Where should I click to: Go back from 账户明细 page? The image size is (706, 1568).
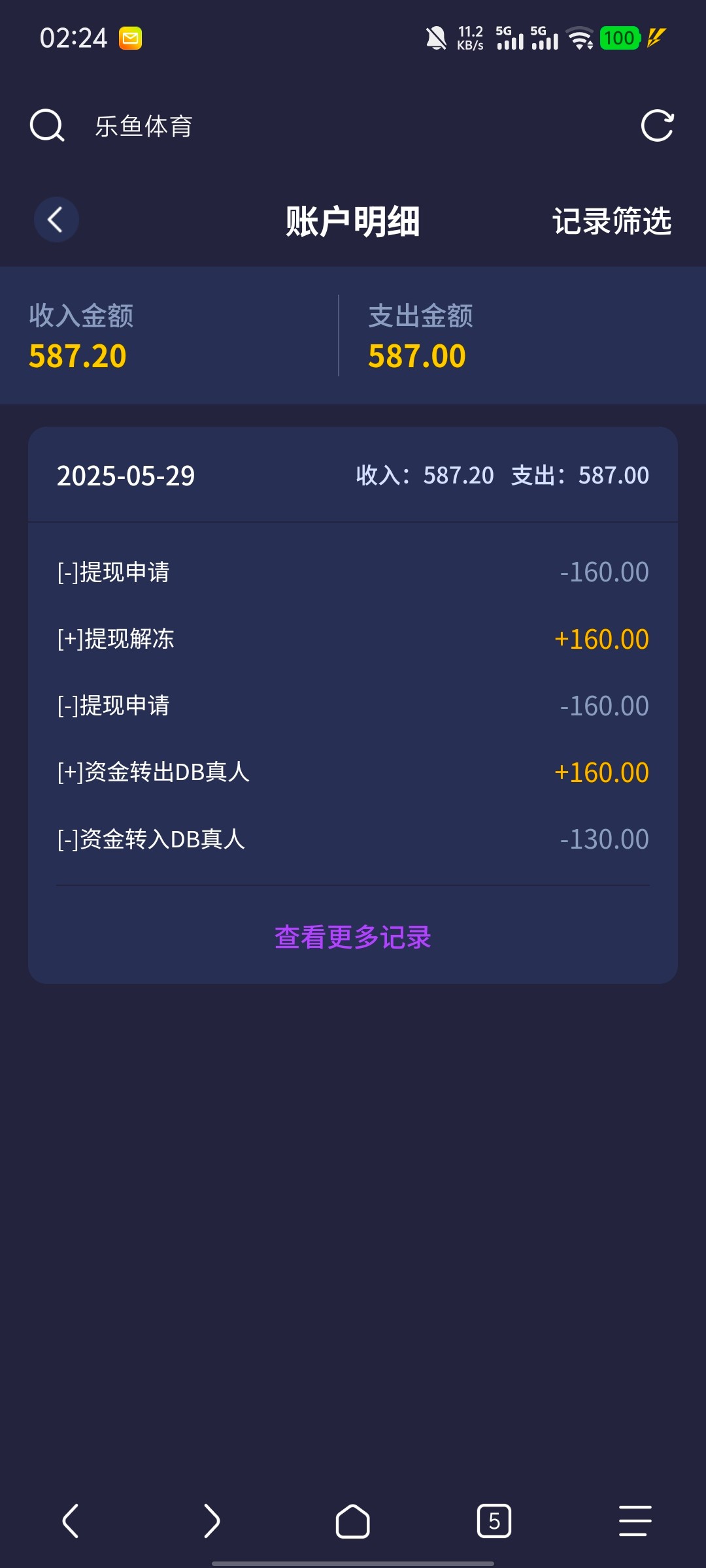point(56,220)
